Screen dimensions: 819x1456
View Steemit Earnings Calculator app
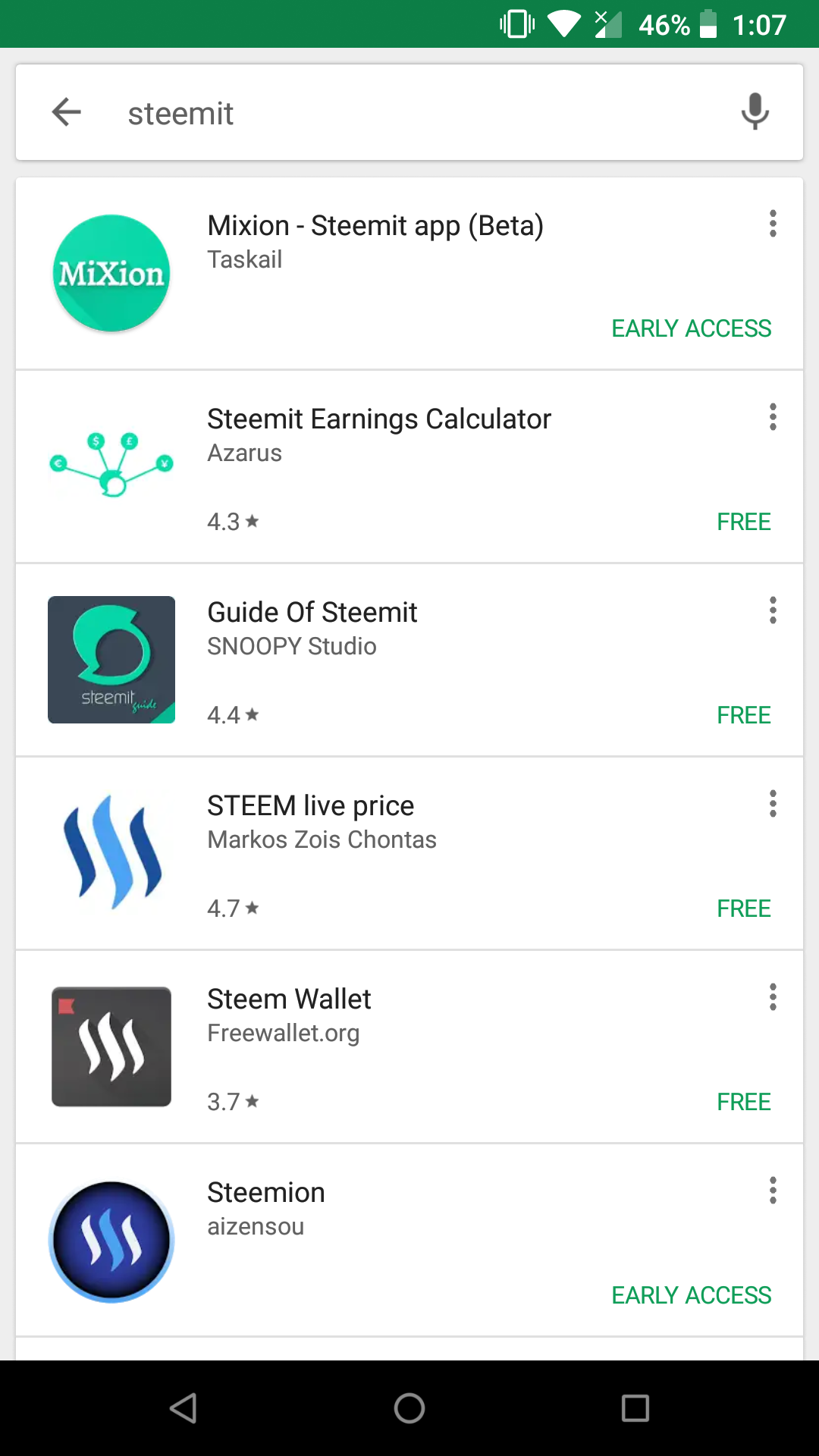(x=409, y=467)
